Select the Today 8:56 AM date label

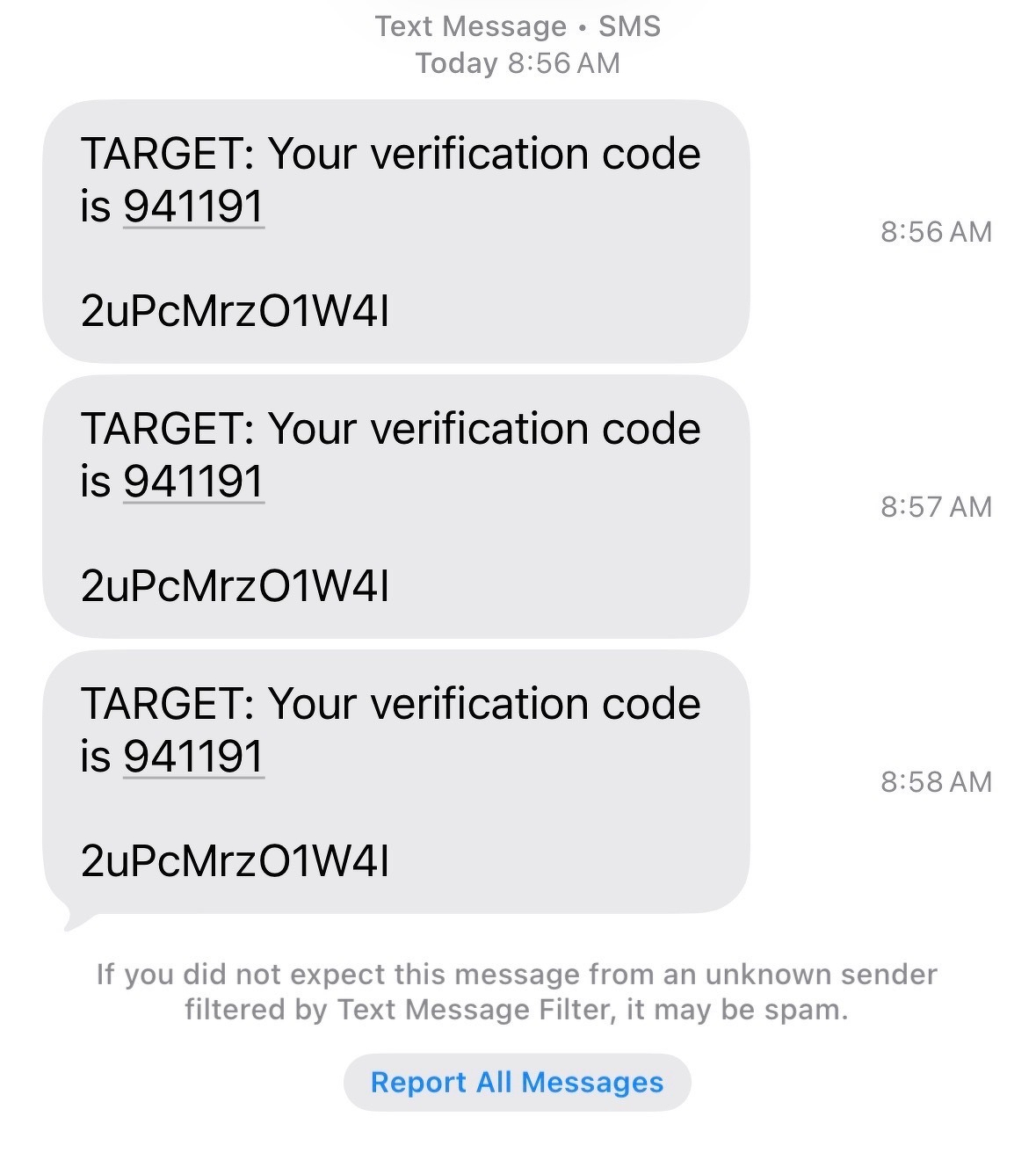(518, 62)
